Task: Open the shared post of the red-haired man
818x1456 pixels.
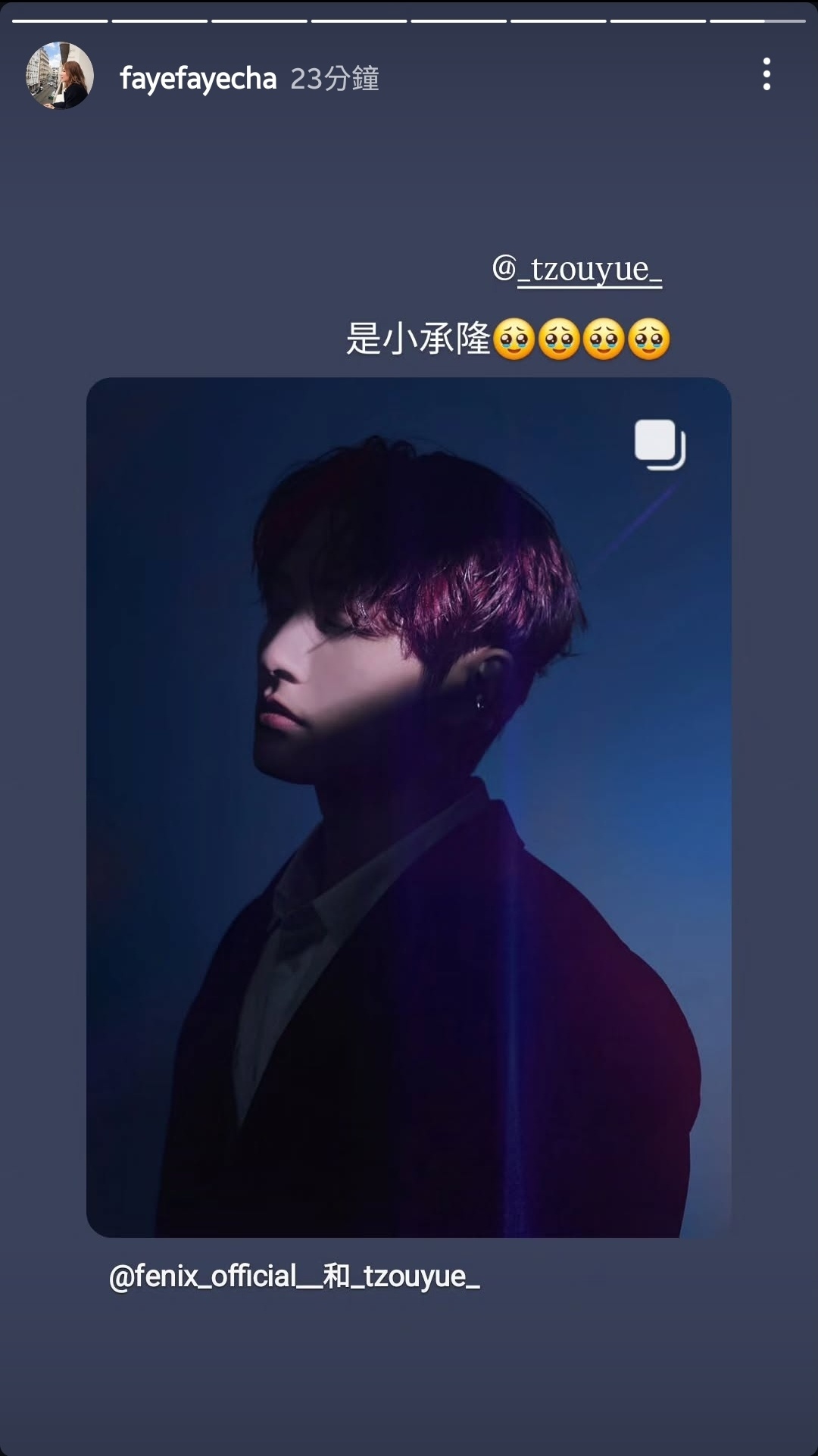Action: [409, 807]
